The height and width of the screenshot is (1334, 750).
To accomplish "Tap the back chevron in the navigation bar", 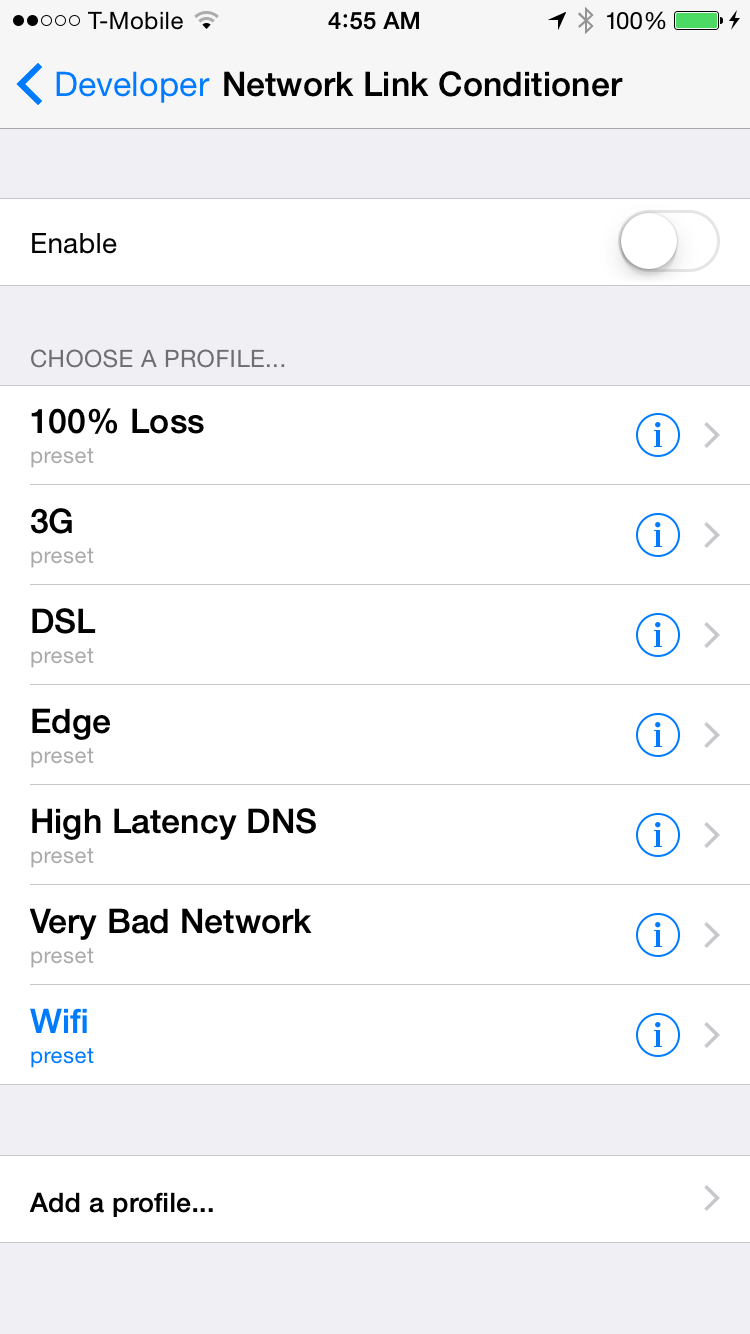I will [x=29, y=84].
